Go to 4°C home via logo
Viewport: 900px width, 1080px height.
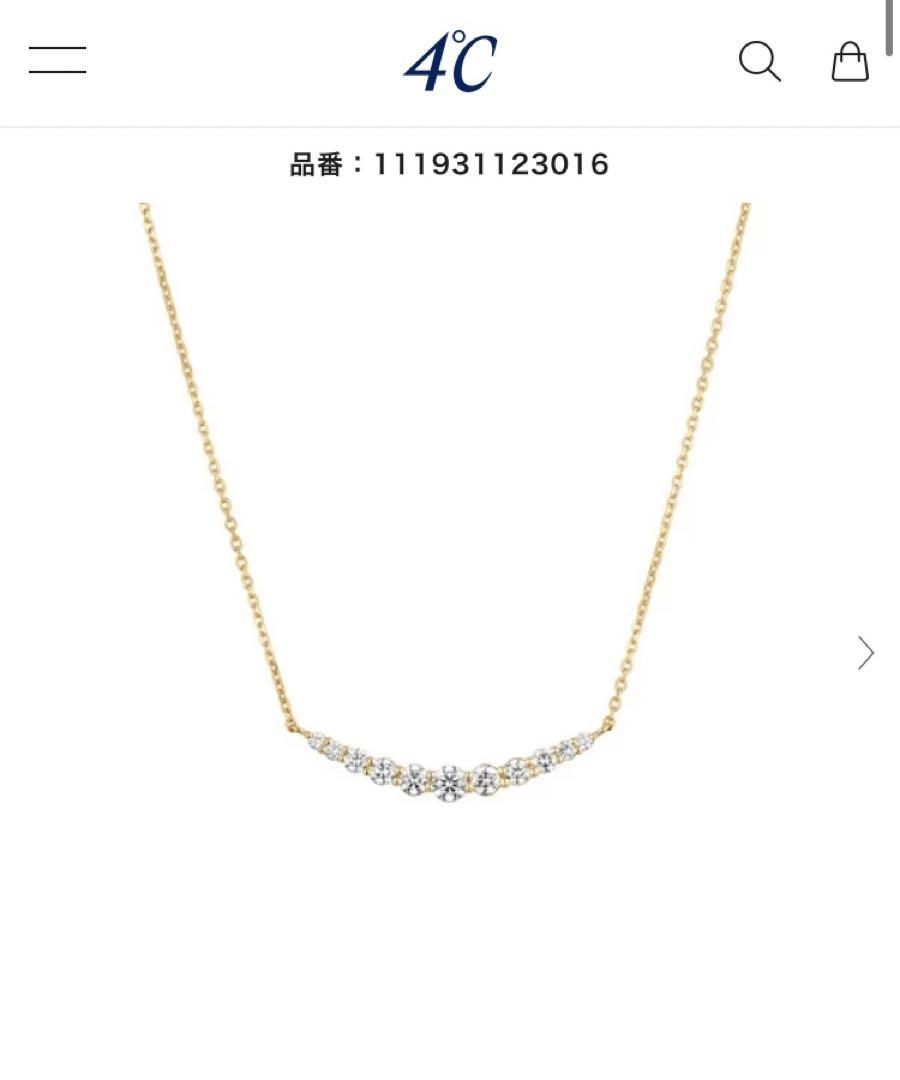[450, 62]
